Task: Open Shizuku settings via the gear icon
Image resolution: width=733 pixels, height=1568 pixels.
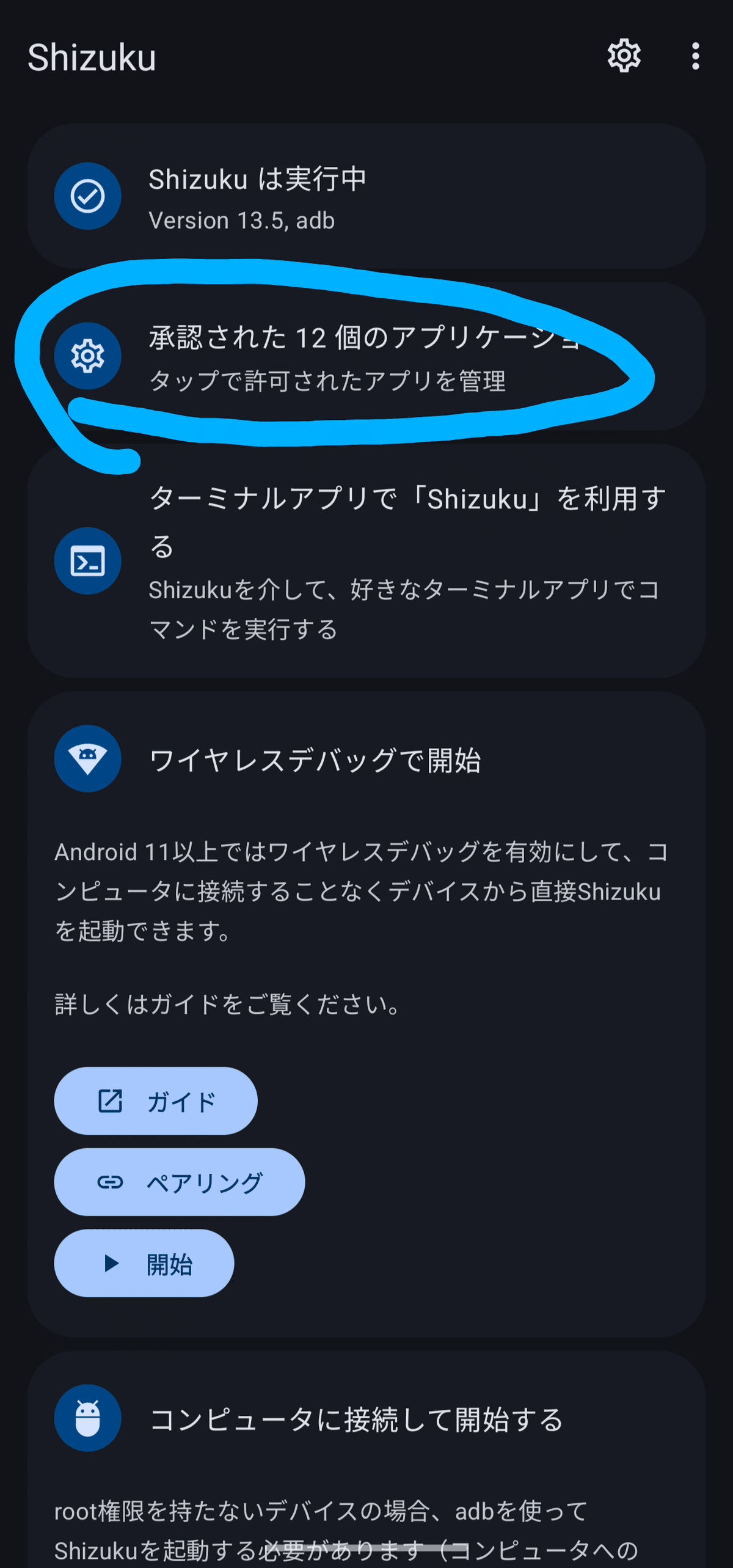Action: 623,57
